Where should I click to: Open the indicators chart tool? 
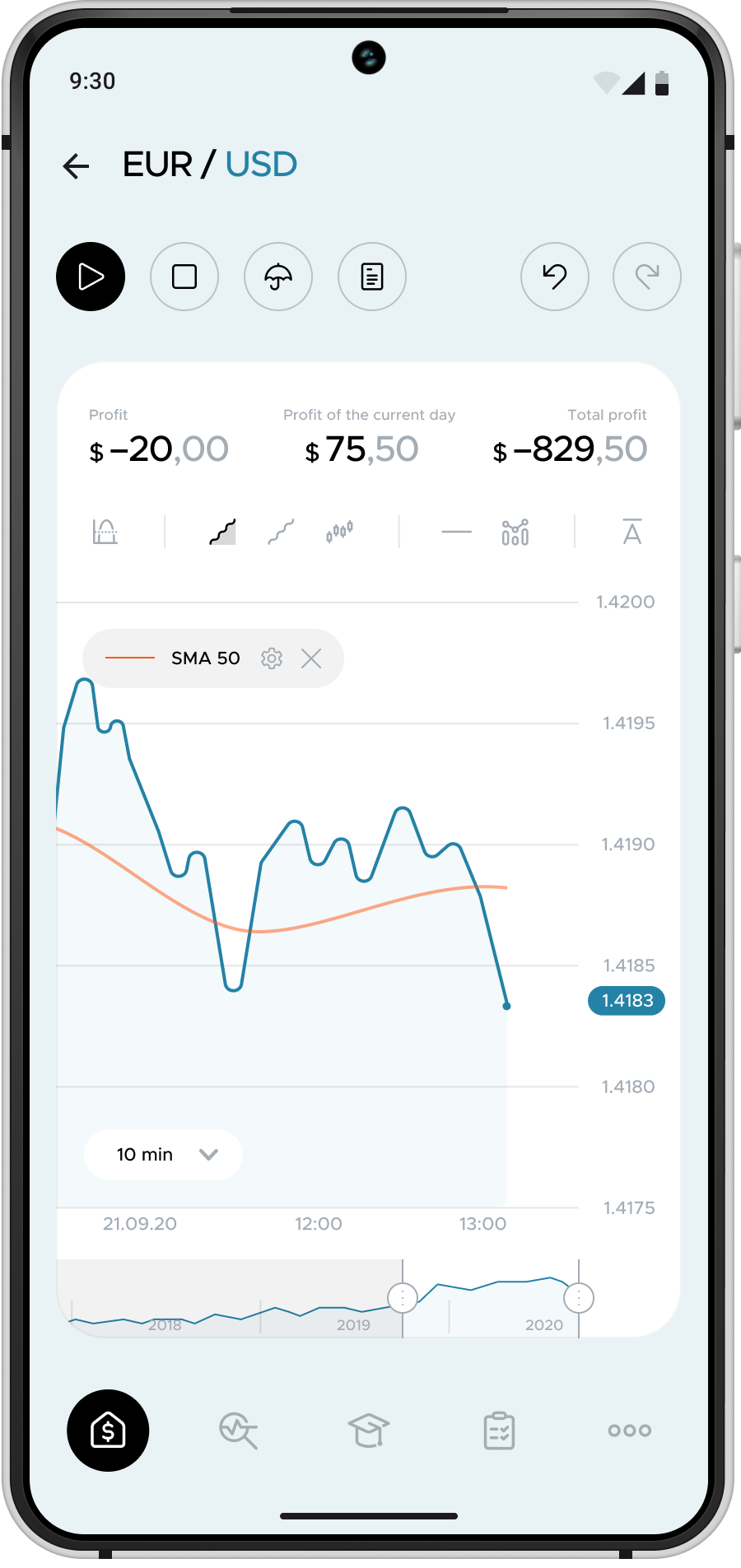point(515,533)
